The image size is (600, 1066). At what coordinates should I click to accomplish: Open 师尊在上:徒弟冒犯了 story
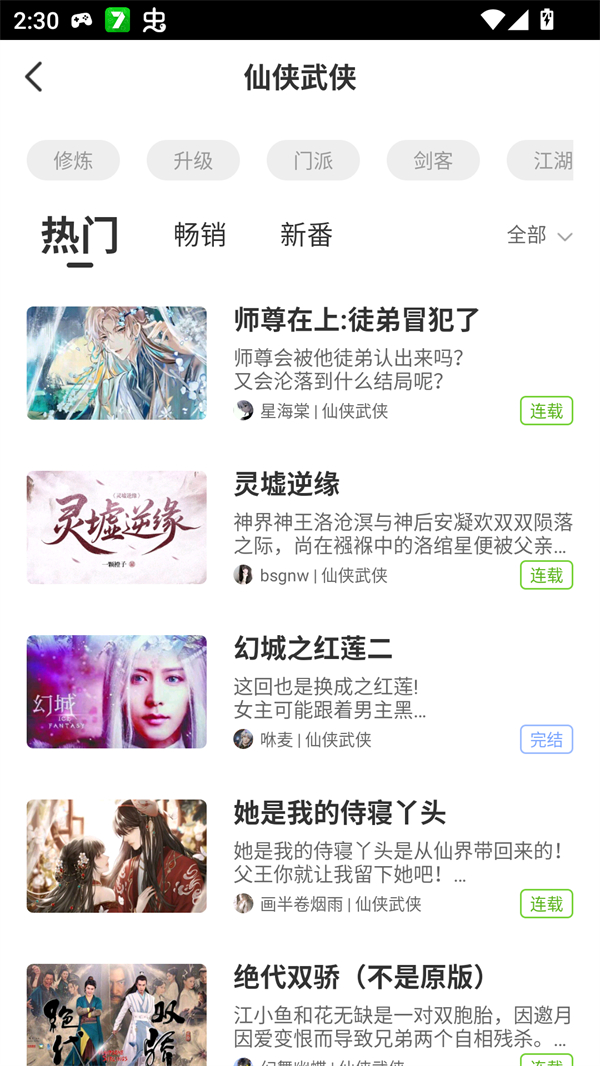357,320
